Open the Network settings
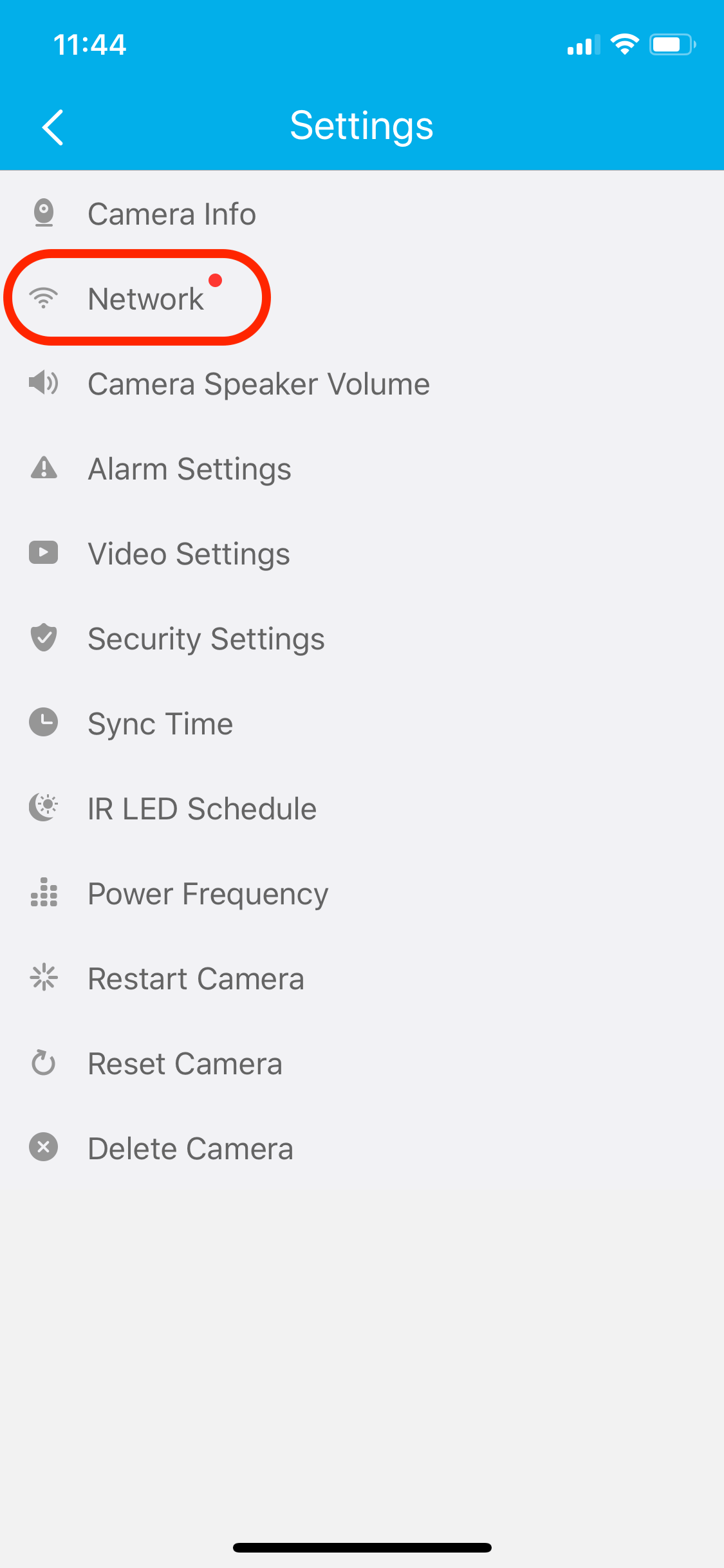The width and height of the screenshot is (724, 1568). tap(362, 299)
